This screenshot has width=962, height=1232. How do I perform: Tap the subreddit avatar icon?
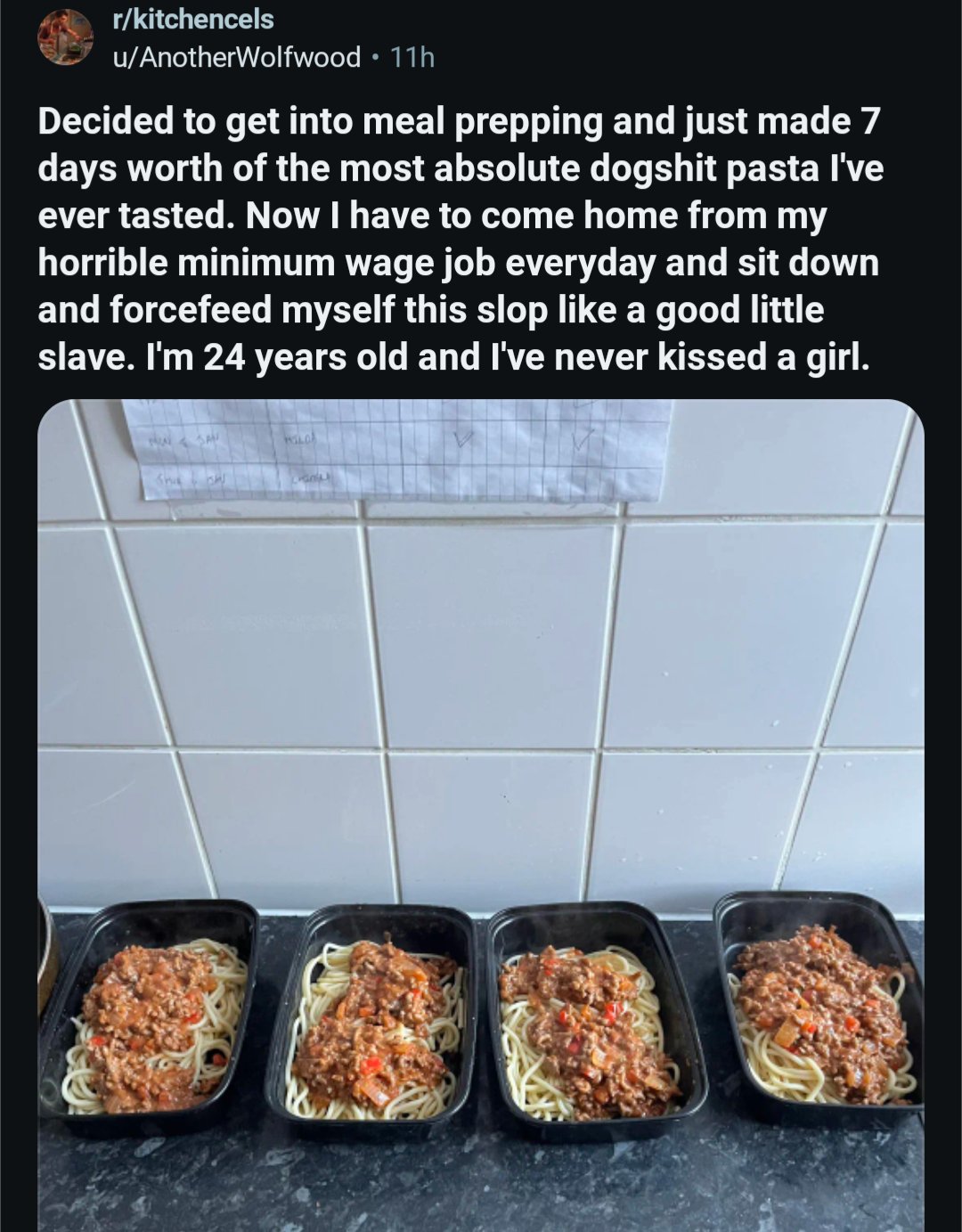coord(65,38)
